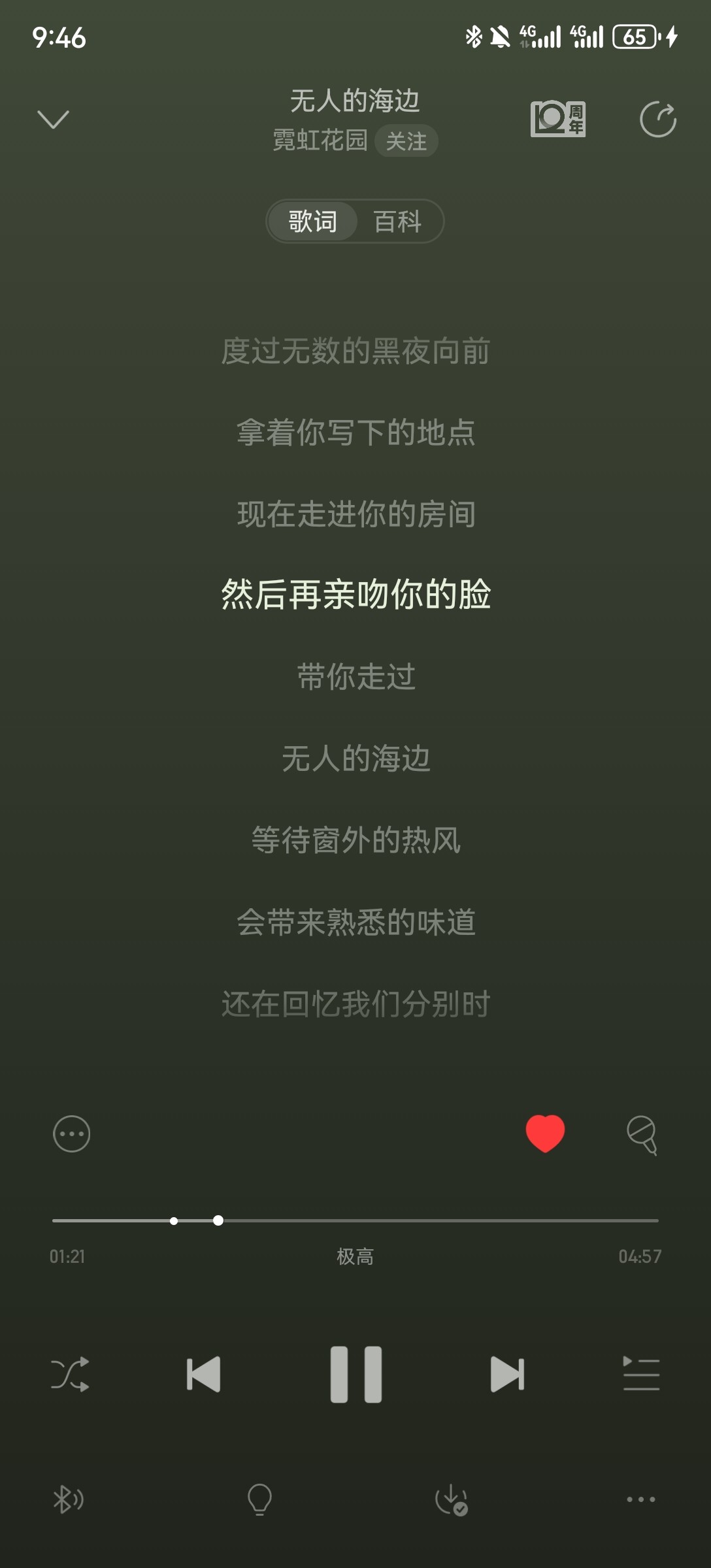711x1568 pixels.
Task: Open the circled three-dot options menu
Action: [x=72, y=1134]
